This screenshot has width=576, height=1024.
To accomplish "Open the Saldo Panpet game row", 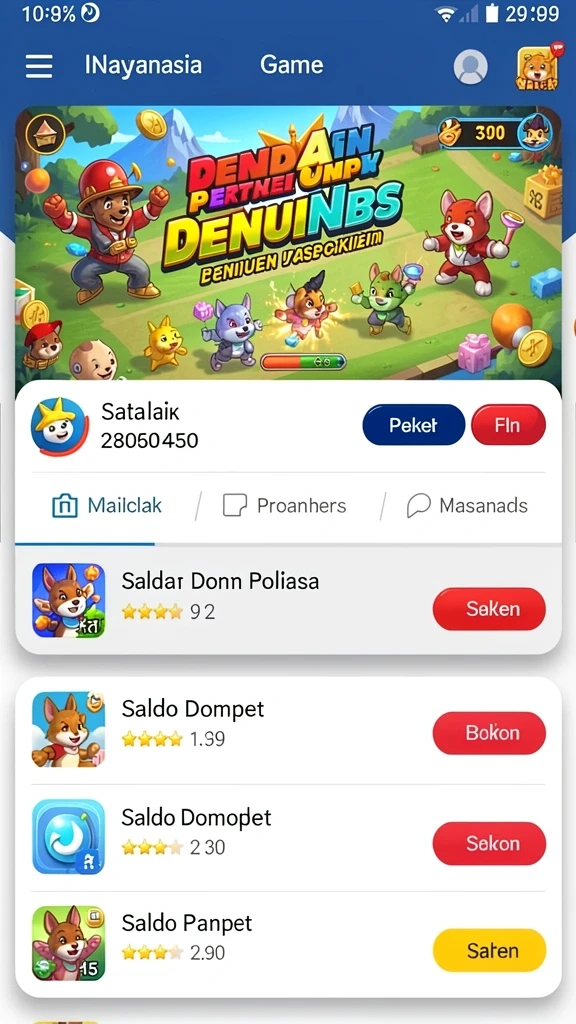I will coord(288,944).
